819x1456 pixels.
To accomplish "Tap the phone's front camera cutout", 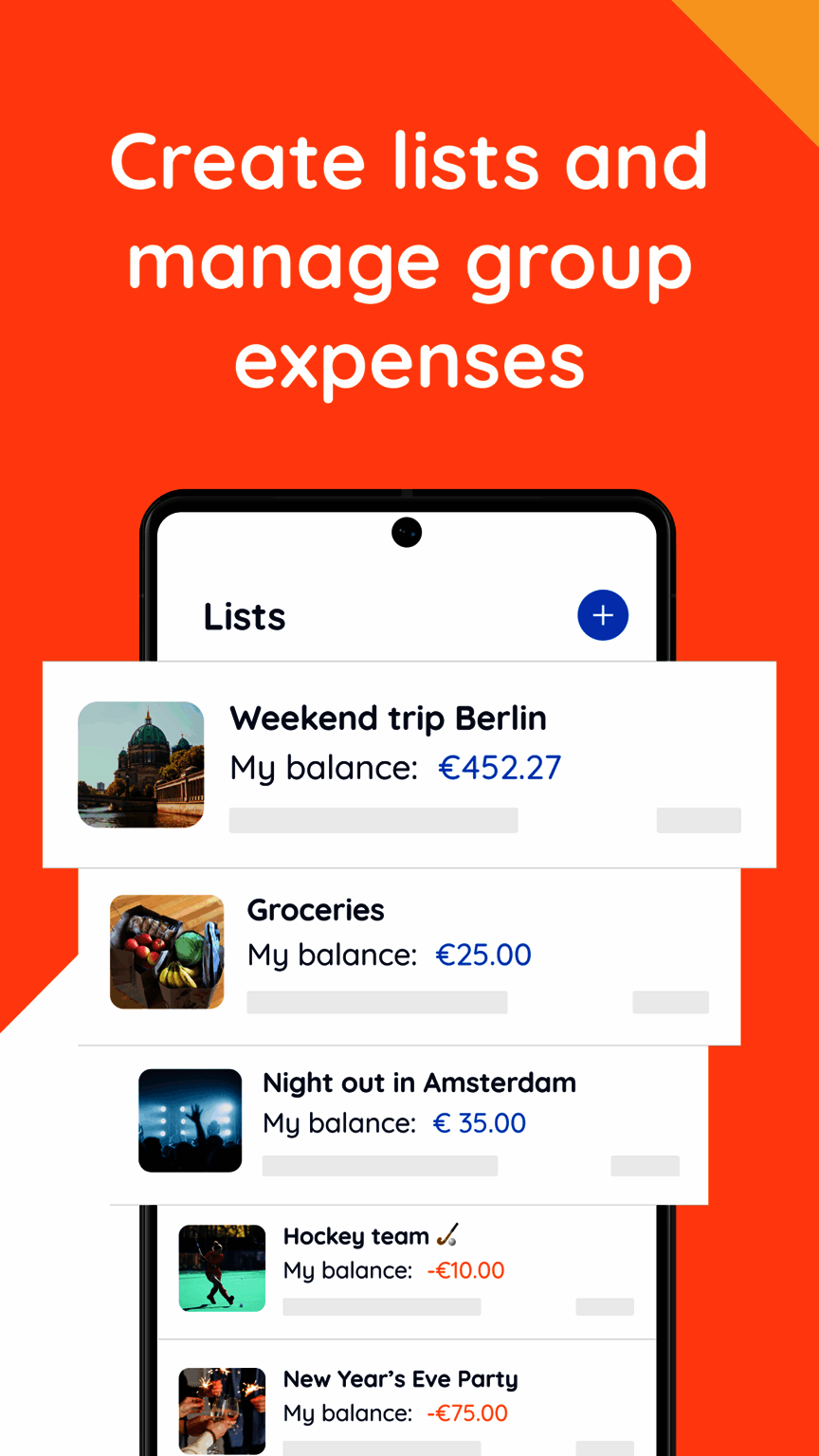I will pyautogui.click(x=407, y=532).
